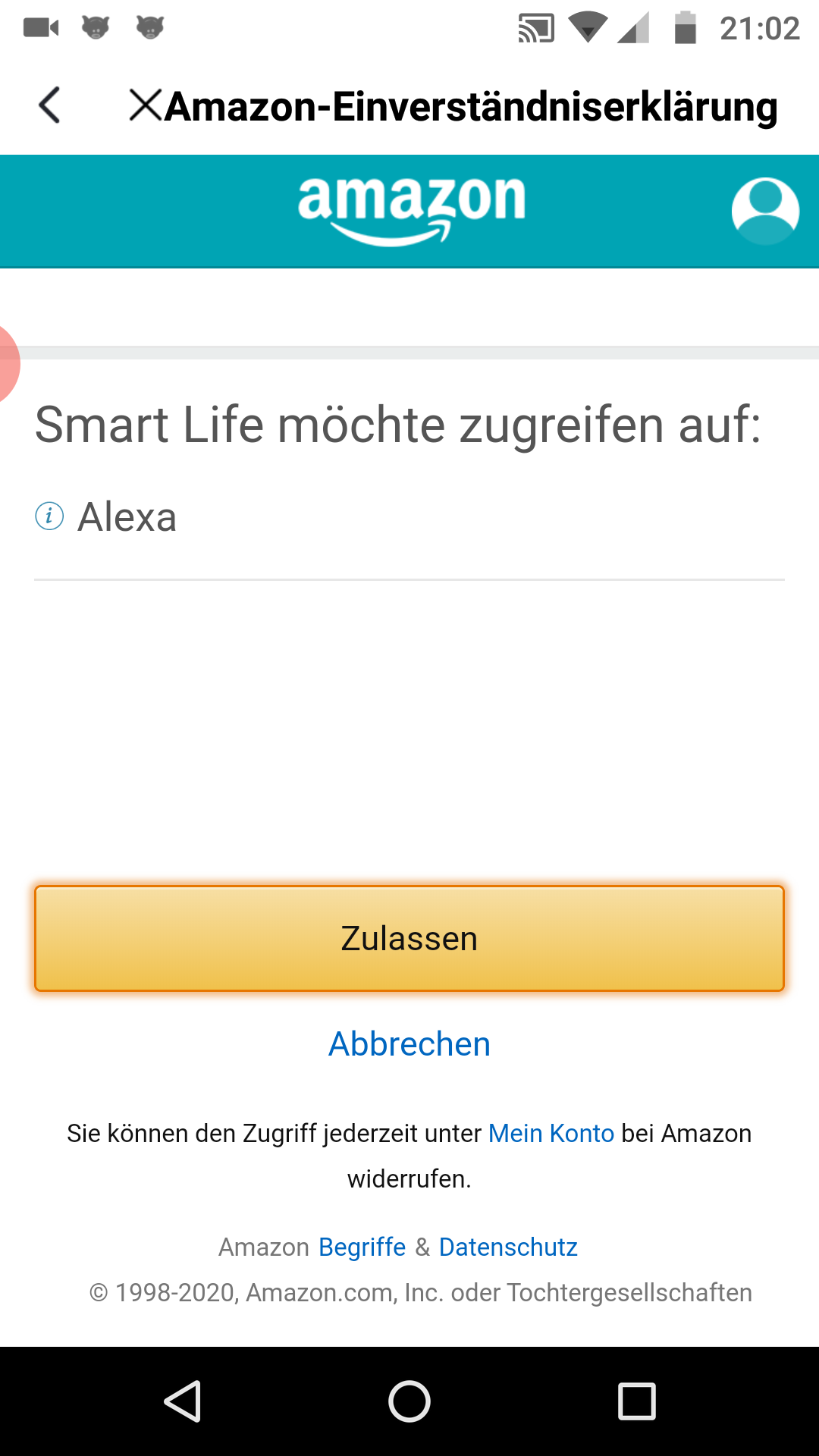The width and height of the screenshot is (819, 1456).
Task: Open the Amazon Begriffe link
Action: (362, 1247)
